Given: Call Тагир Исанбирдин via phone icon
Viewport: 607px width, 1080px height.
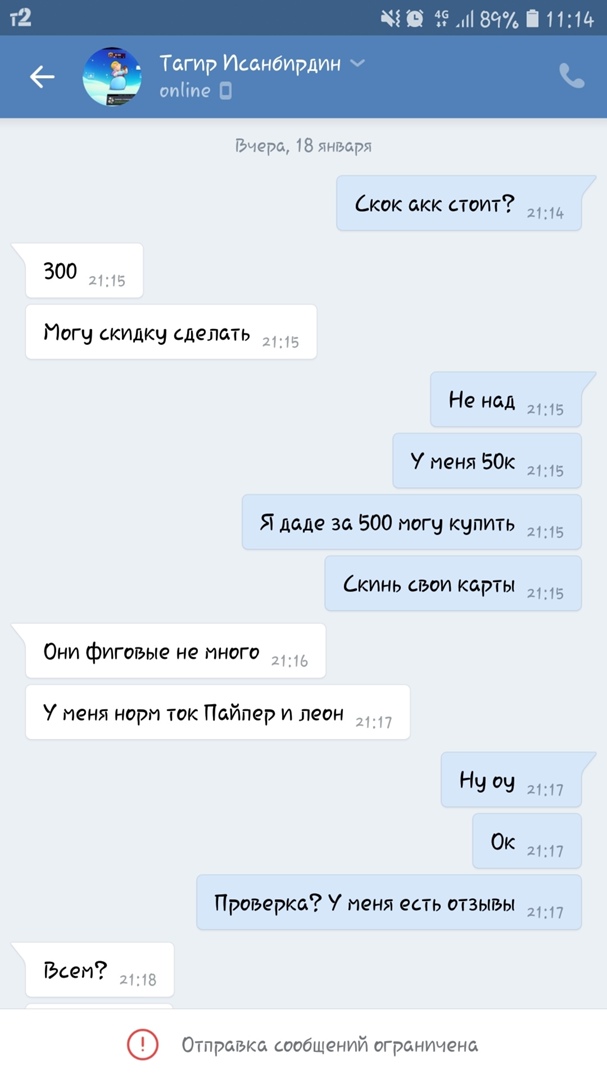Looking at the screenshot, I should (x=571, y=76).
